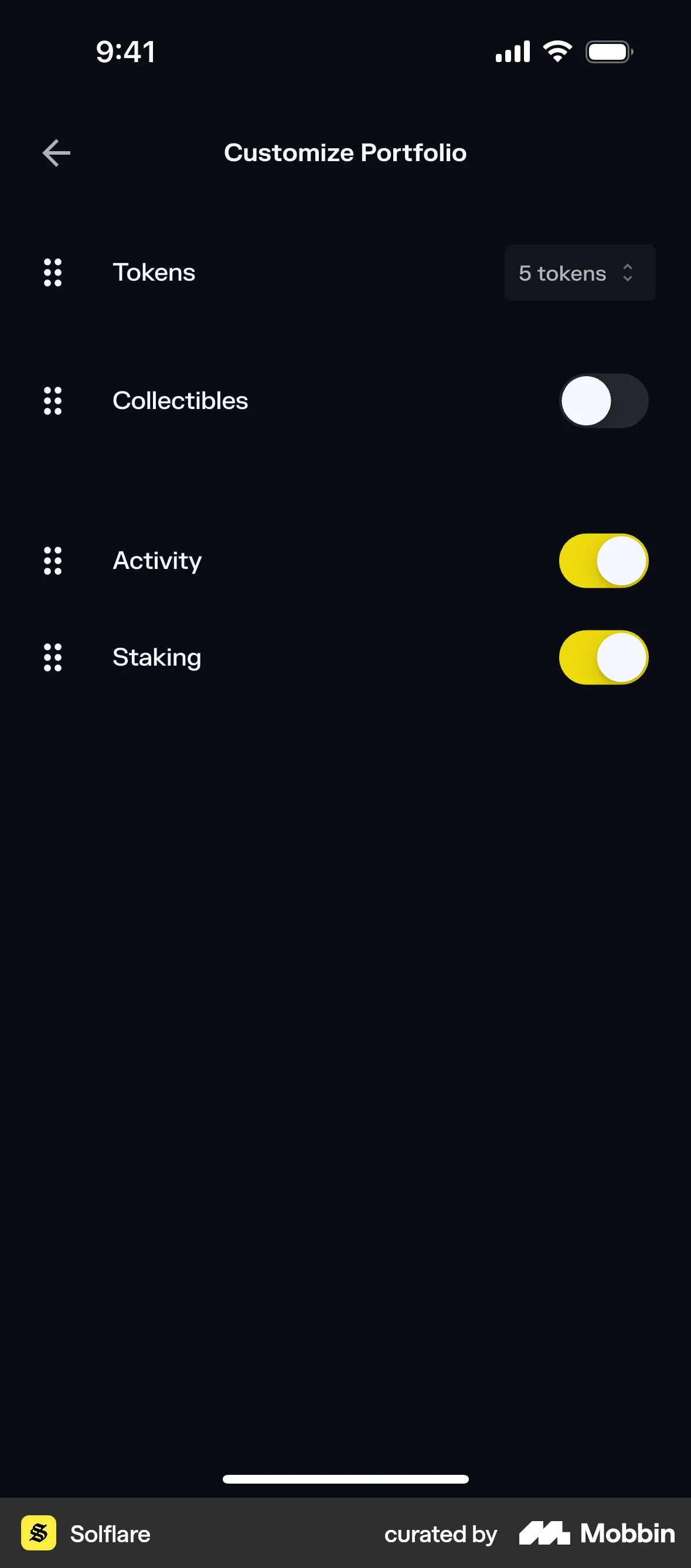Click the battery indicator
This screenshot has height=1568, width=691.
608,51
